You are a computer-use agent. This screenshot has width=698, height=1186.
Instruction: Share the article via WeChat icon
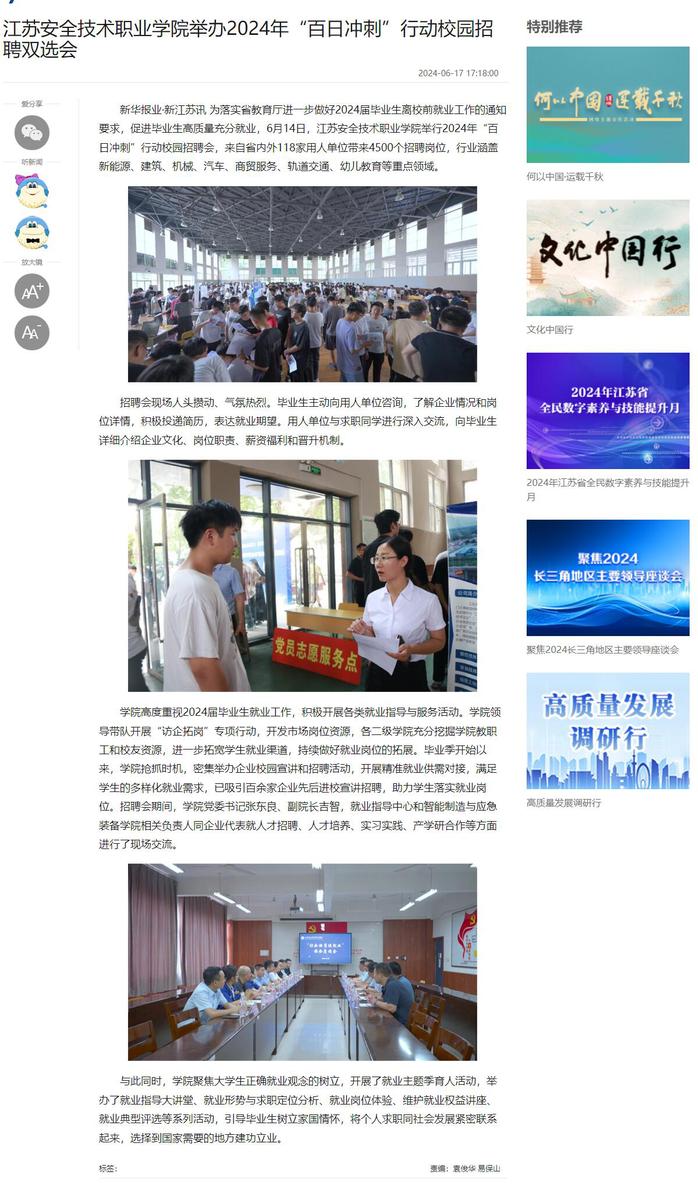click(32, 132)
